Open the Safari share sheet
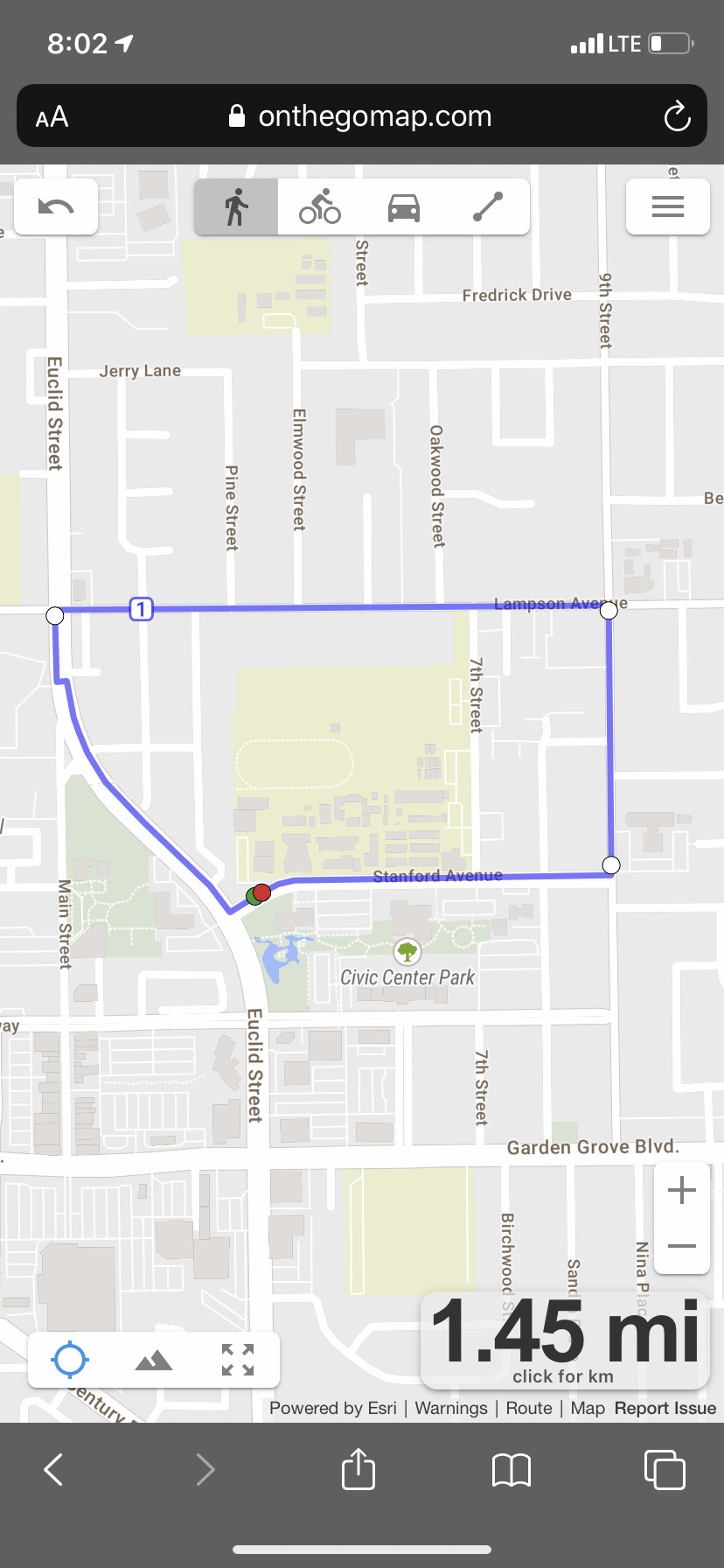 (358, 1469)
